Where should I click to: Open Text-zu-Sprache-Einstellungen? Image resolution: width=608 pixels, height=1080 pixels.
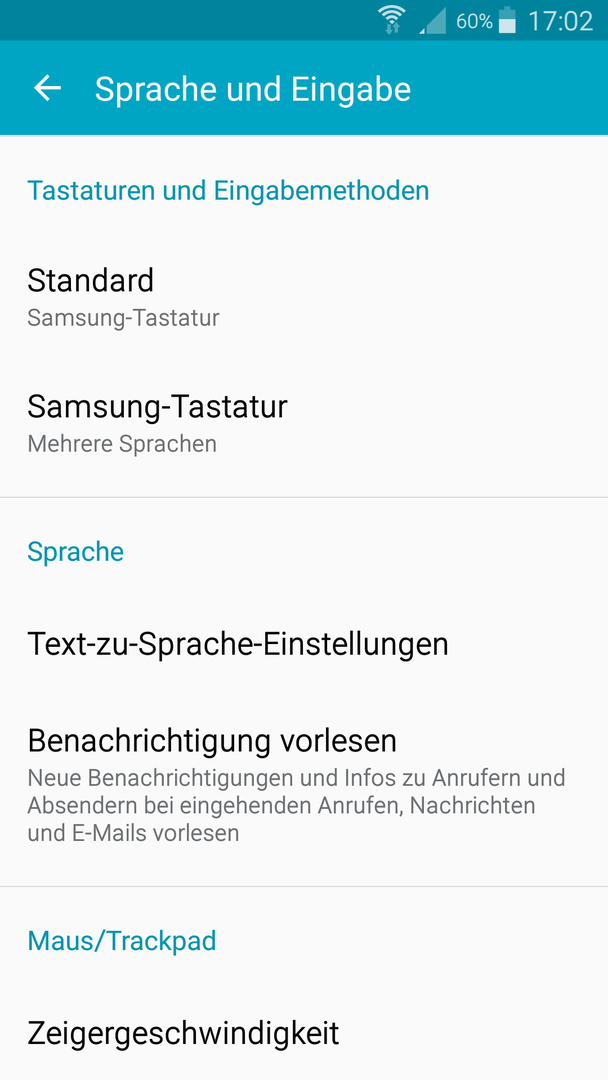pos(304,644)
